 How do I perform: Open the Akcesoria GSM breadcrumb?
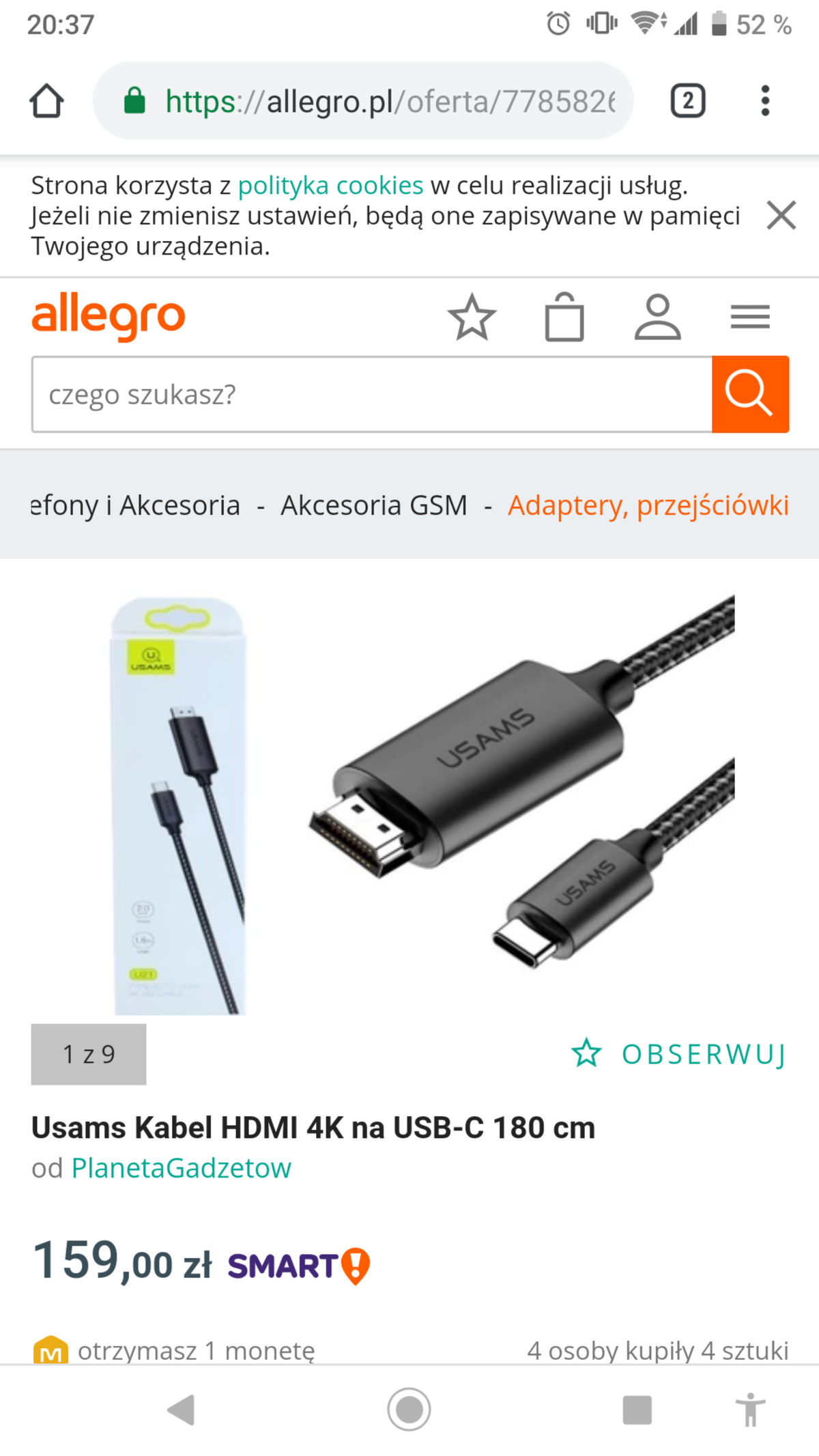coord(374,506)
